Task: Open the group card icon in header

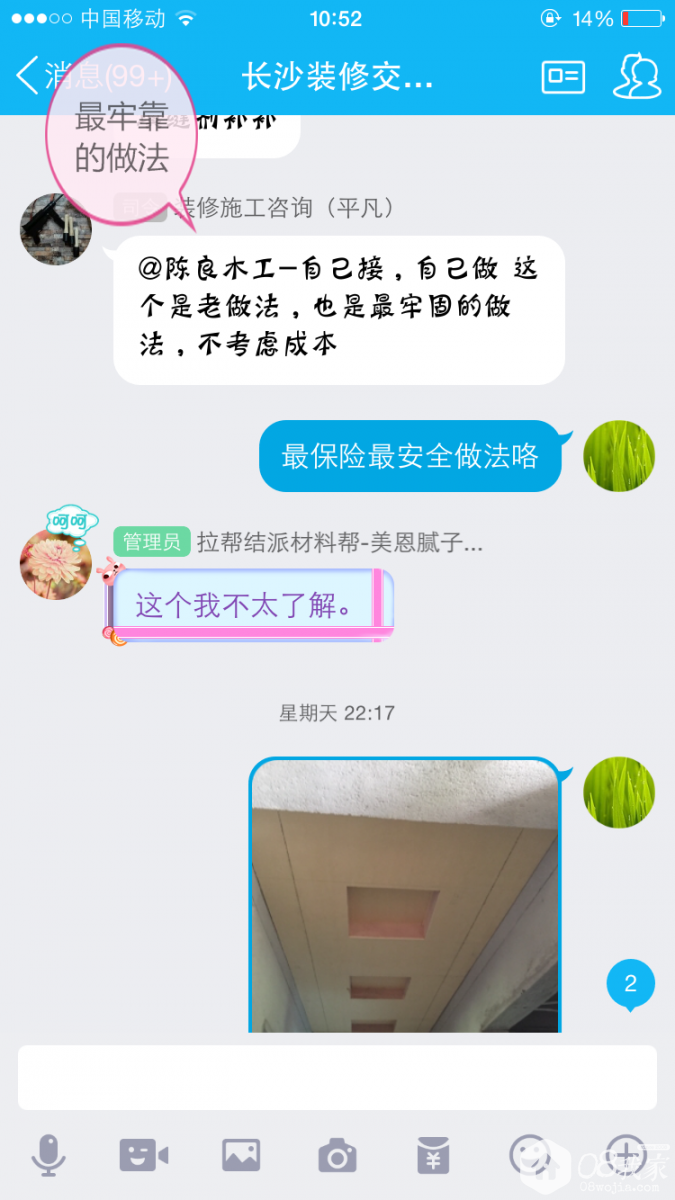Action: coord(563,77)
